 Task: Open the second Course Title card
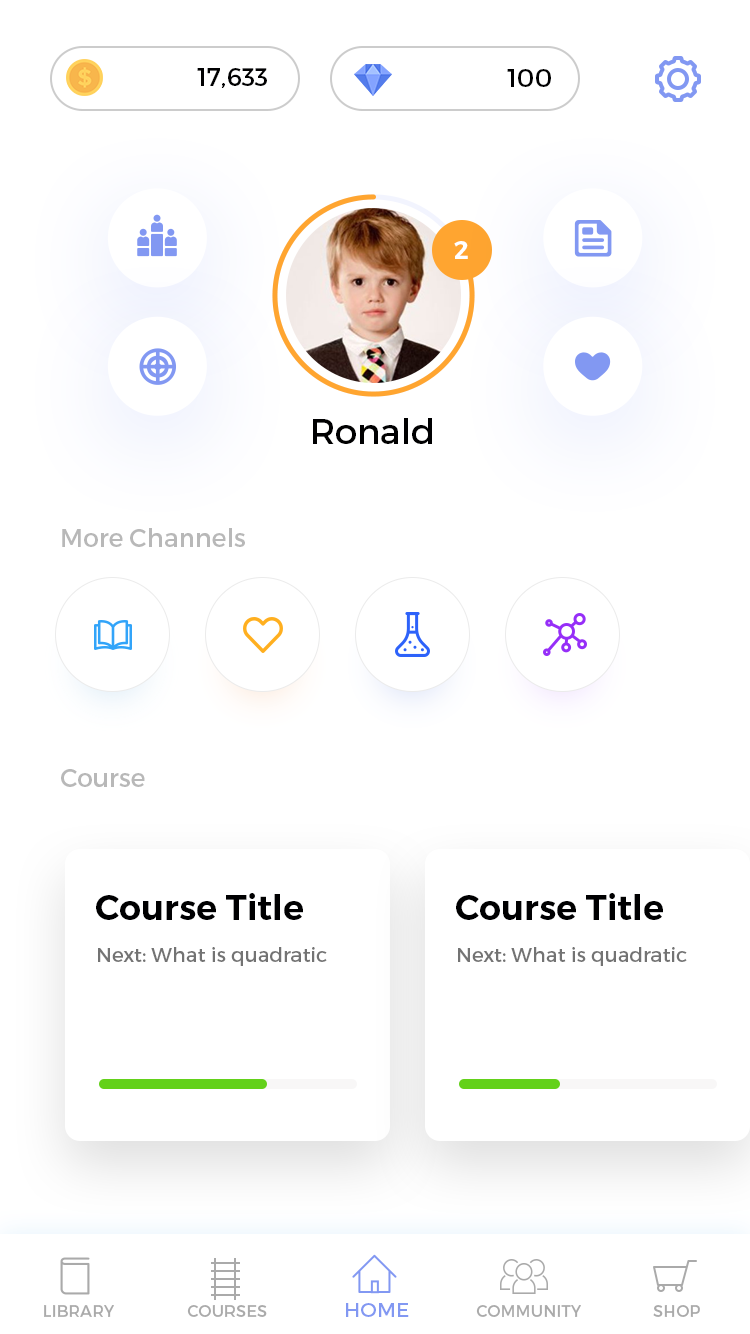point(588,995)
